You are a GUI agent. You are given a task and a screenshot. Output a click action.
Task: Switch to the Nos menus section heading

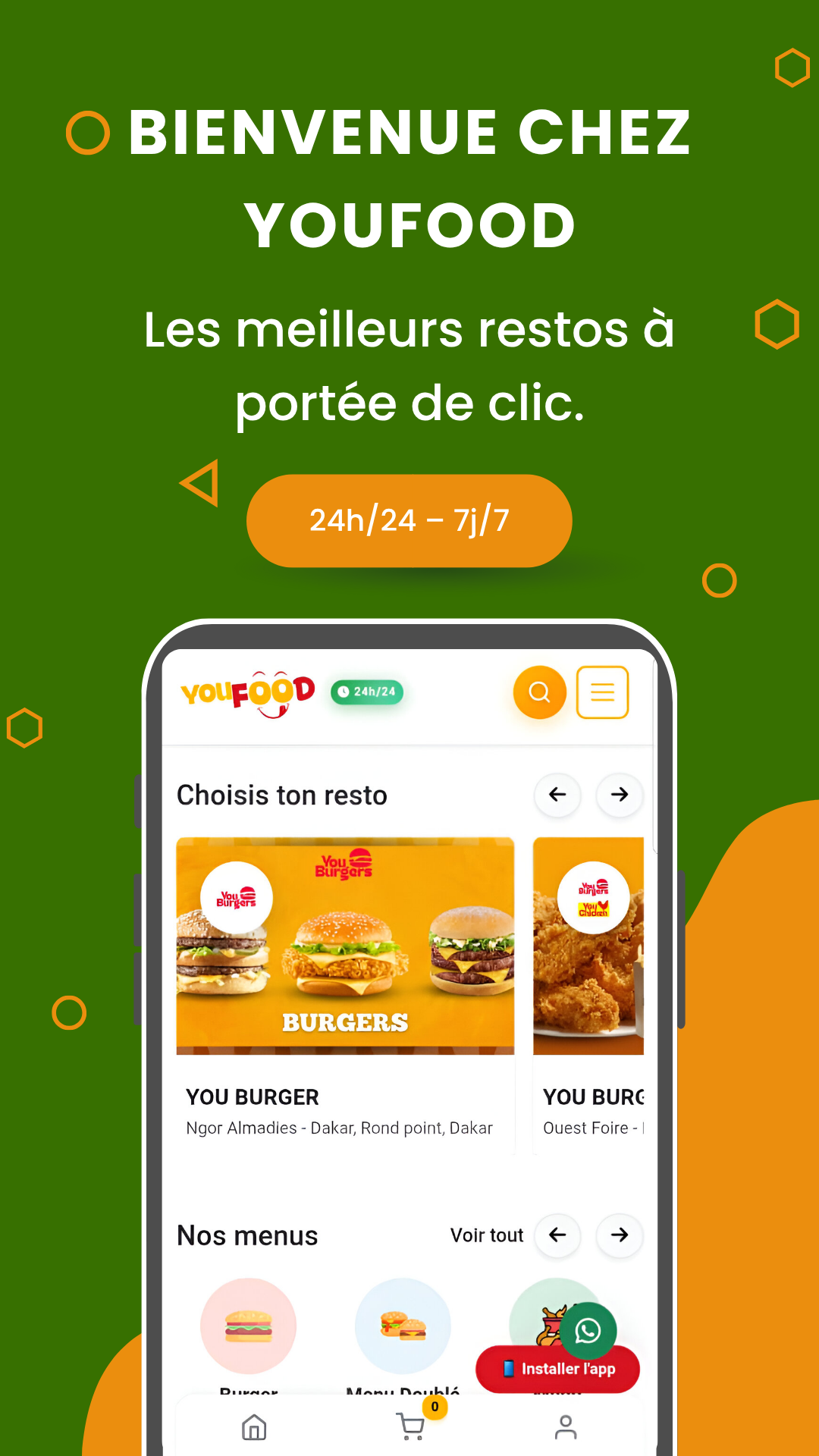(246, 1235)
